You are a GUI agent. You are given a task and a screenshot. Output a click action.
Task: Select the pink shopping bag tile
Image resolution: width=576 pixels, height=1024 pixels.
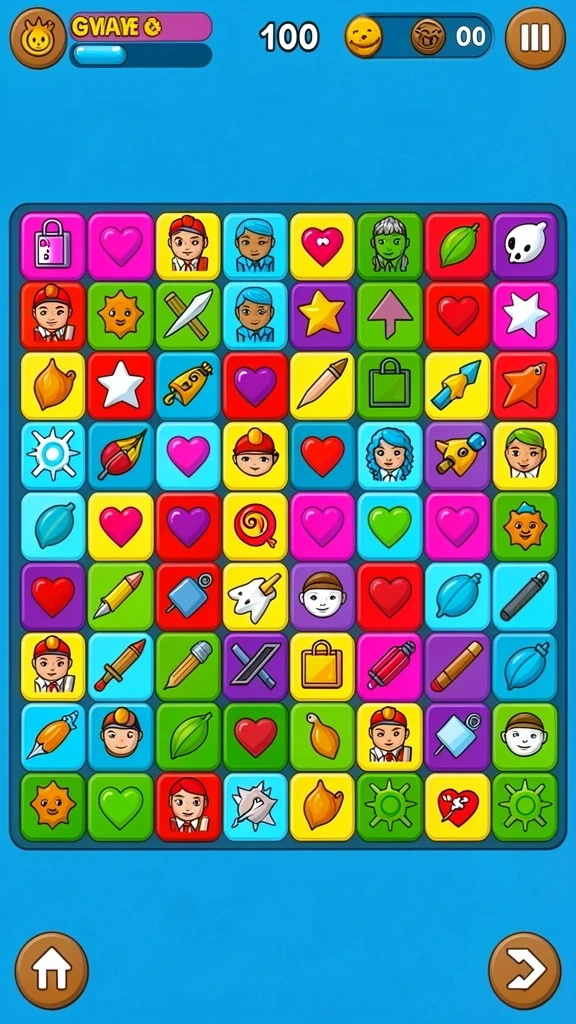click(x=53, y=246)
